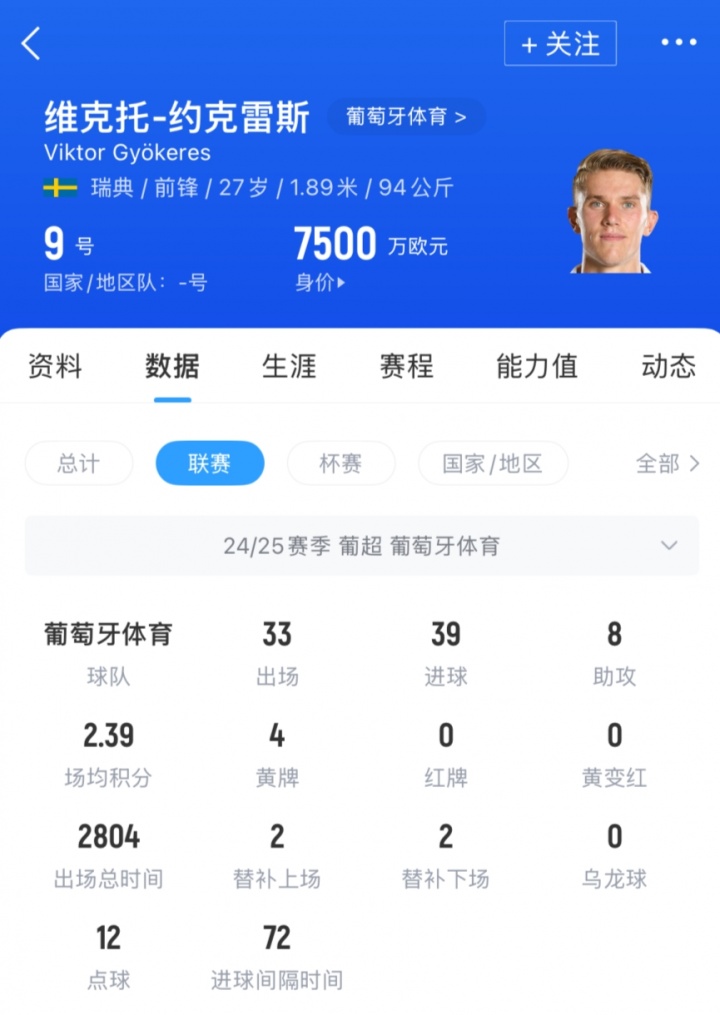The width and height of the screenshot is (720, 1015).
Task: Select the 数据 tab
Action: (x=172, y=366)
